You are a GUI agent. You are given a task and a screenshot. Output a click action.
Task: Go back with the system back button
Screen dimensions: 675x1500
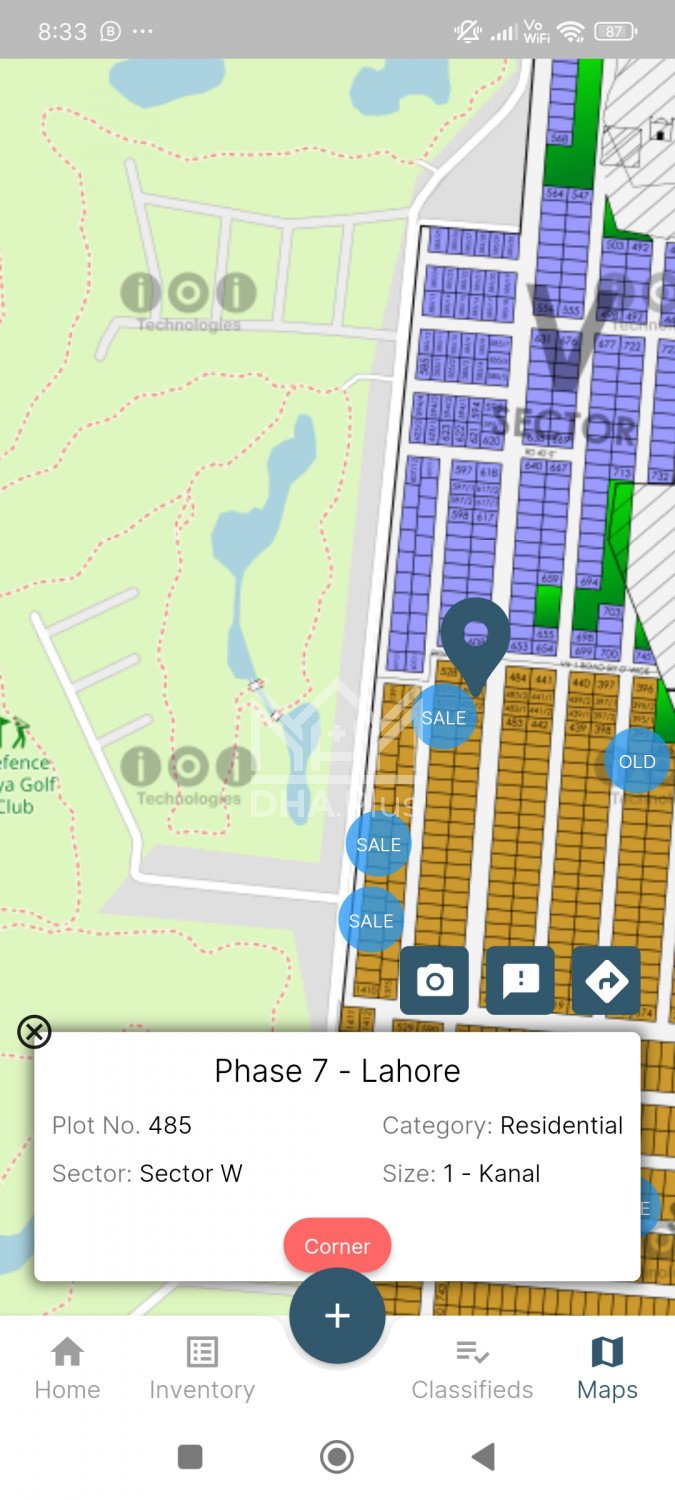point(483,1457)
